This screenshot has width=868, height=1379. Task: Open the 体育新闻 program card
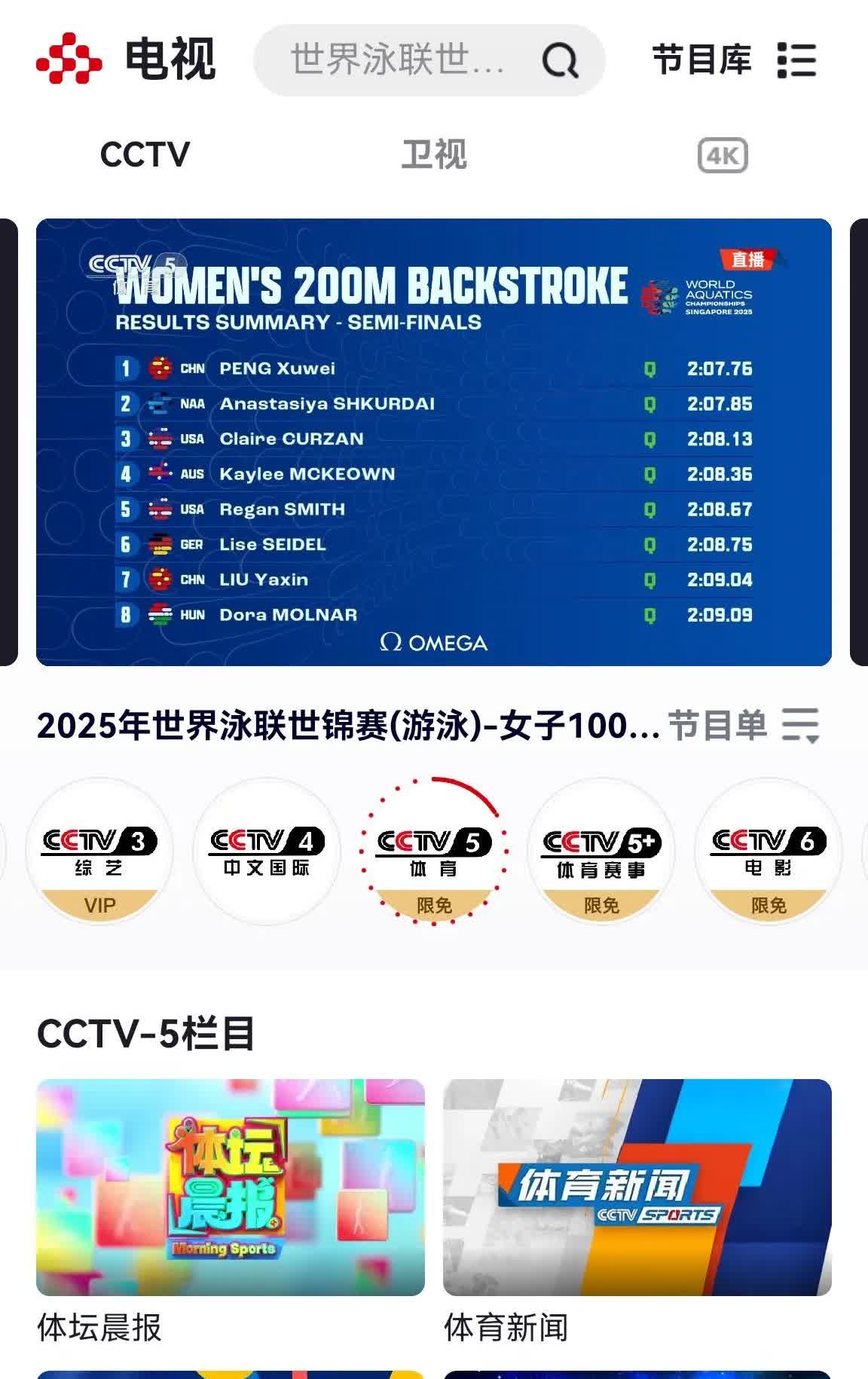coord(637,1188)
